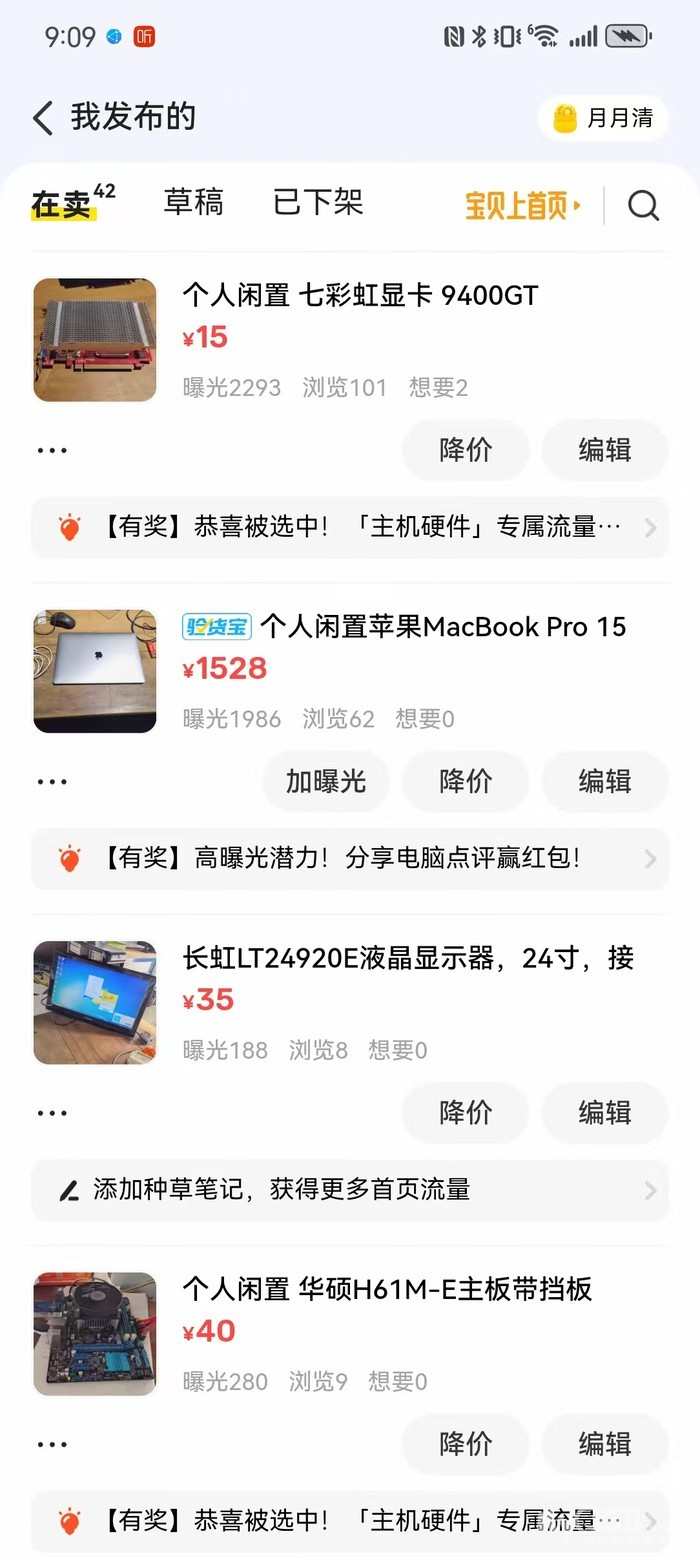This screenshot has height=1558, width=700.
Task: Tap 降价 for the 七彩虹显卡 9400GT
Action: tap(465, 450)
